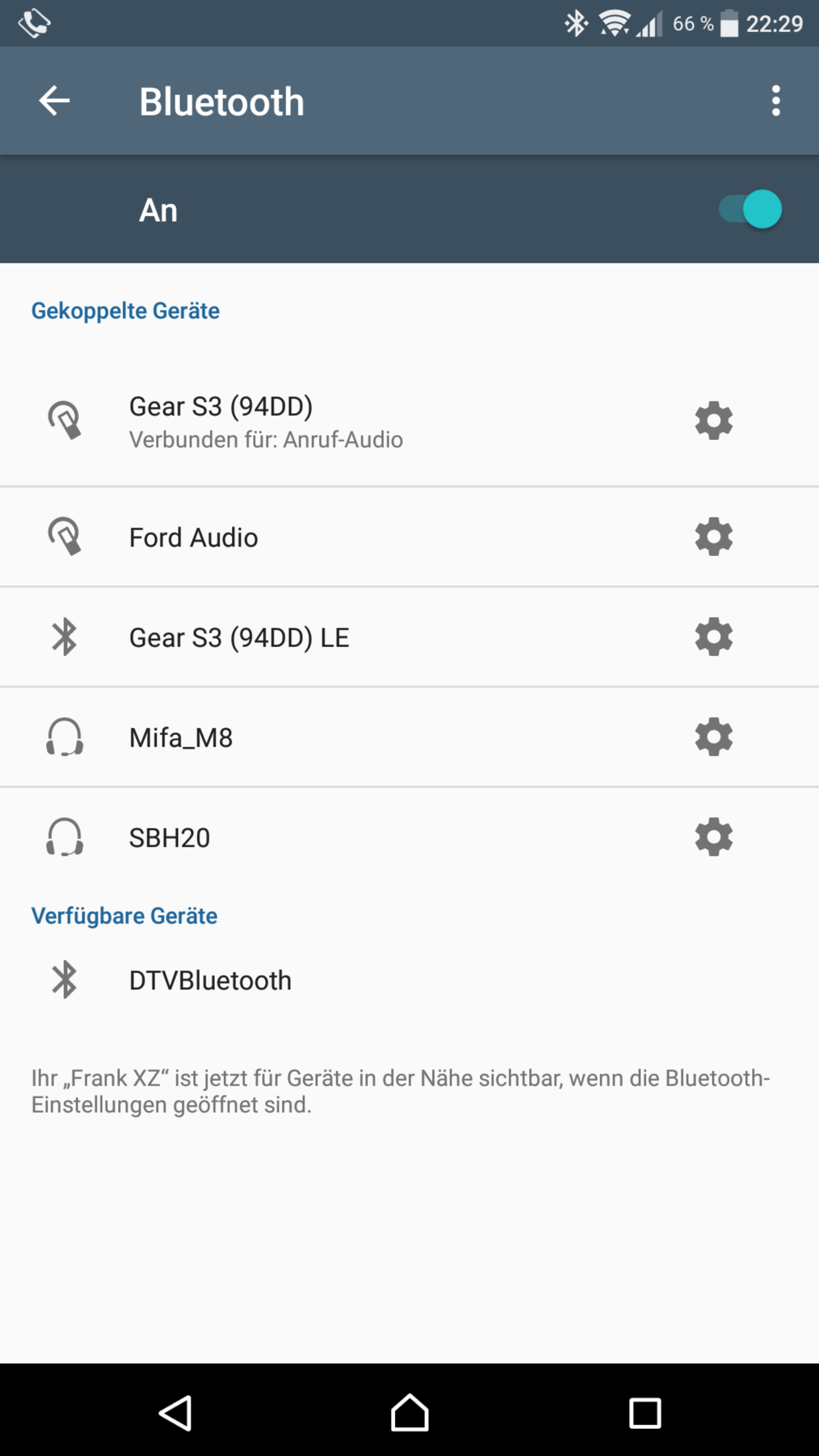The width and height of the screenshot is (819, 1456).
Task: Open Ford Audio device settings gear
Action: tap(713, 537)
